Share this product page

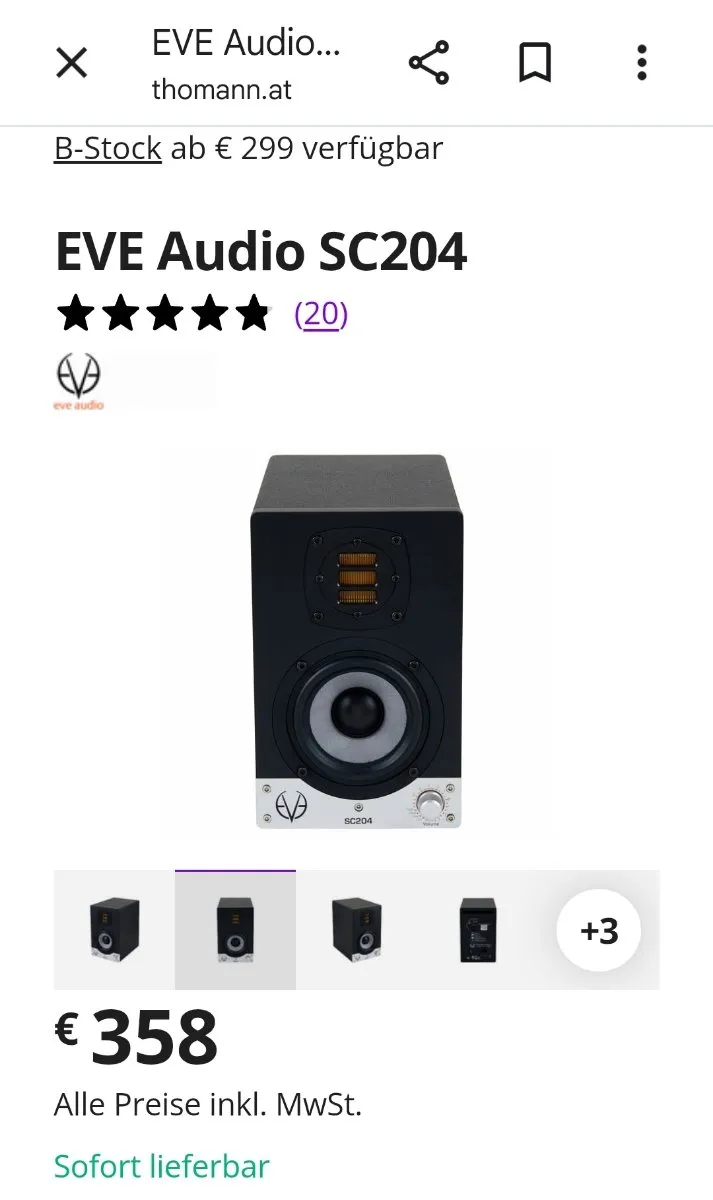pos(429,63)
